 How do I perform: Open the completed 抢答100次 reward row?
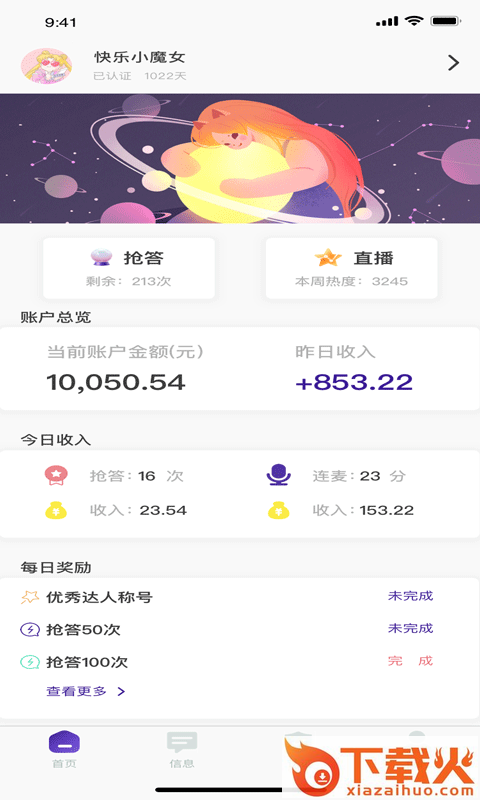tap(240, 662)
